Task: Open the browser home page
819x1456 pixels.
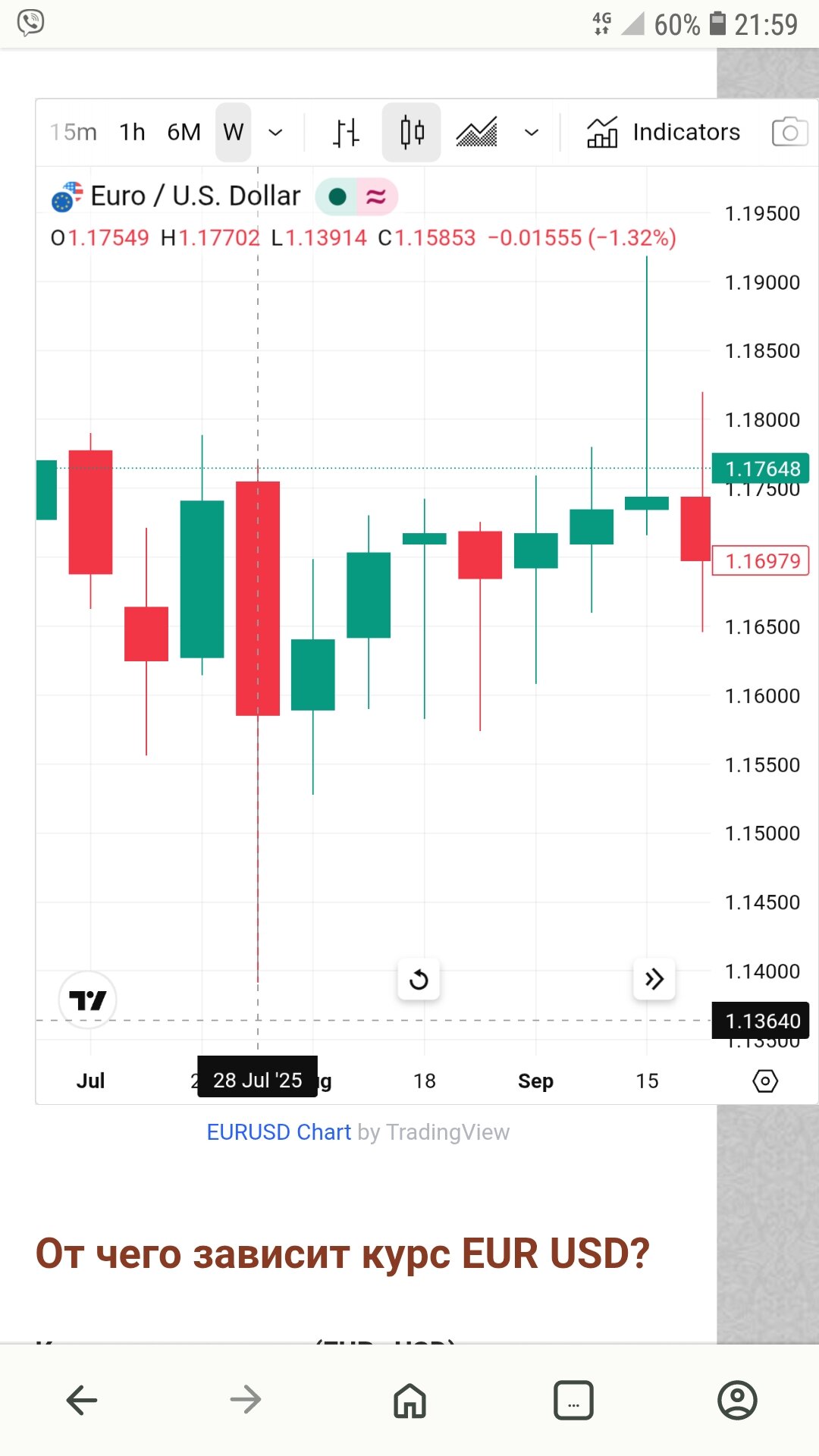Action: pyautogui.click(x=409, y=1400)
